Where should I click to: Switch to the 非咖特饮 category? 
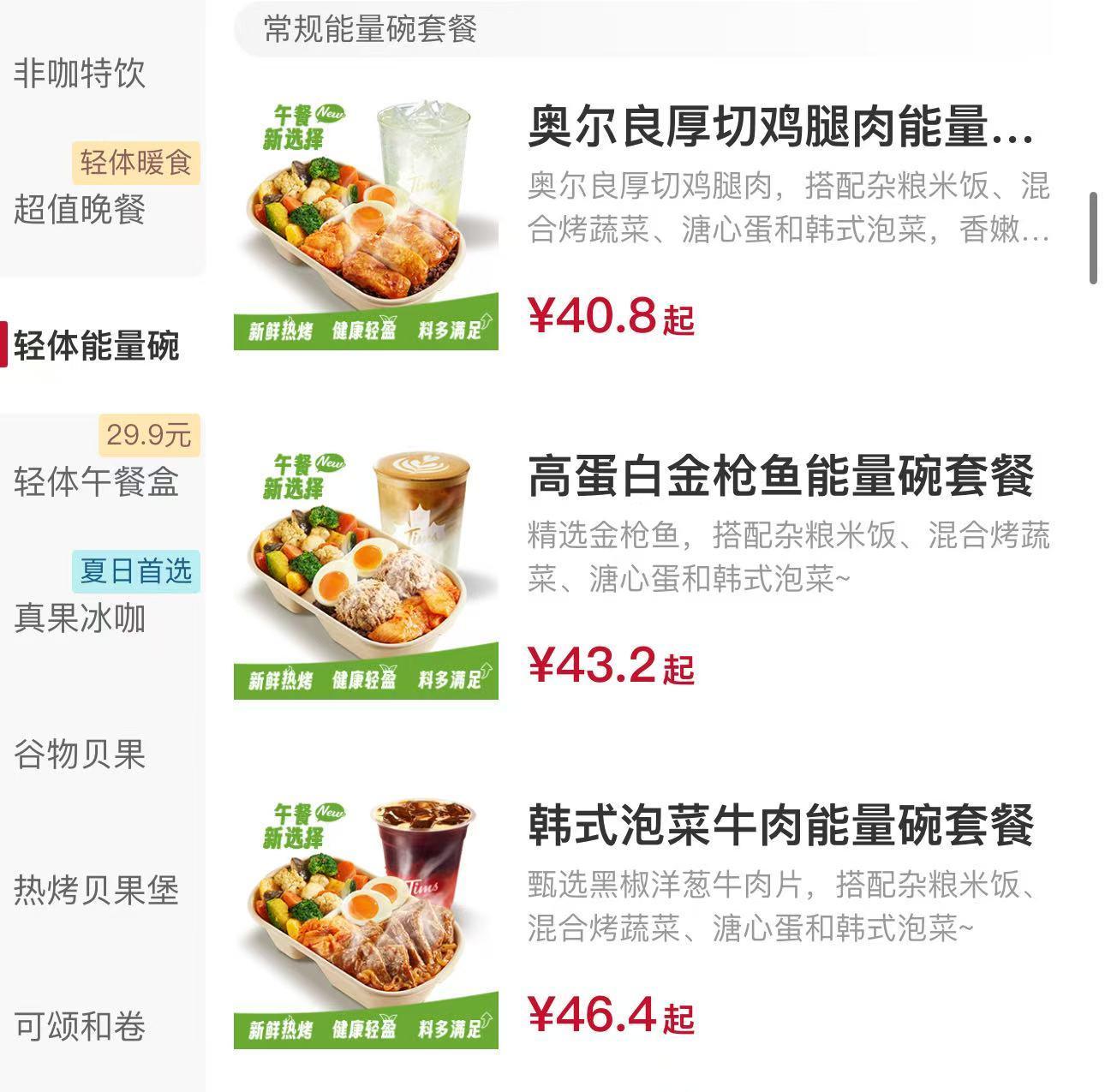pyautogui.click(x=80, y=74)
